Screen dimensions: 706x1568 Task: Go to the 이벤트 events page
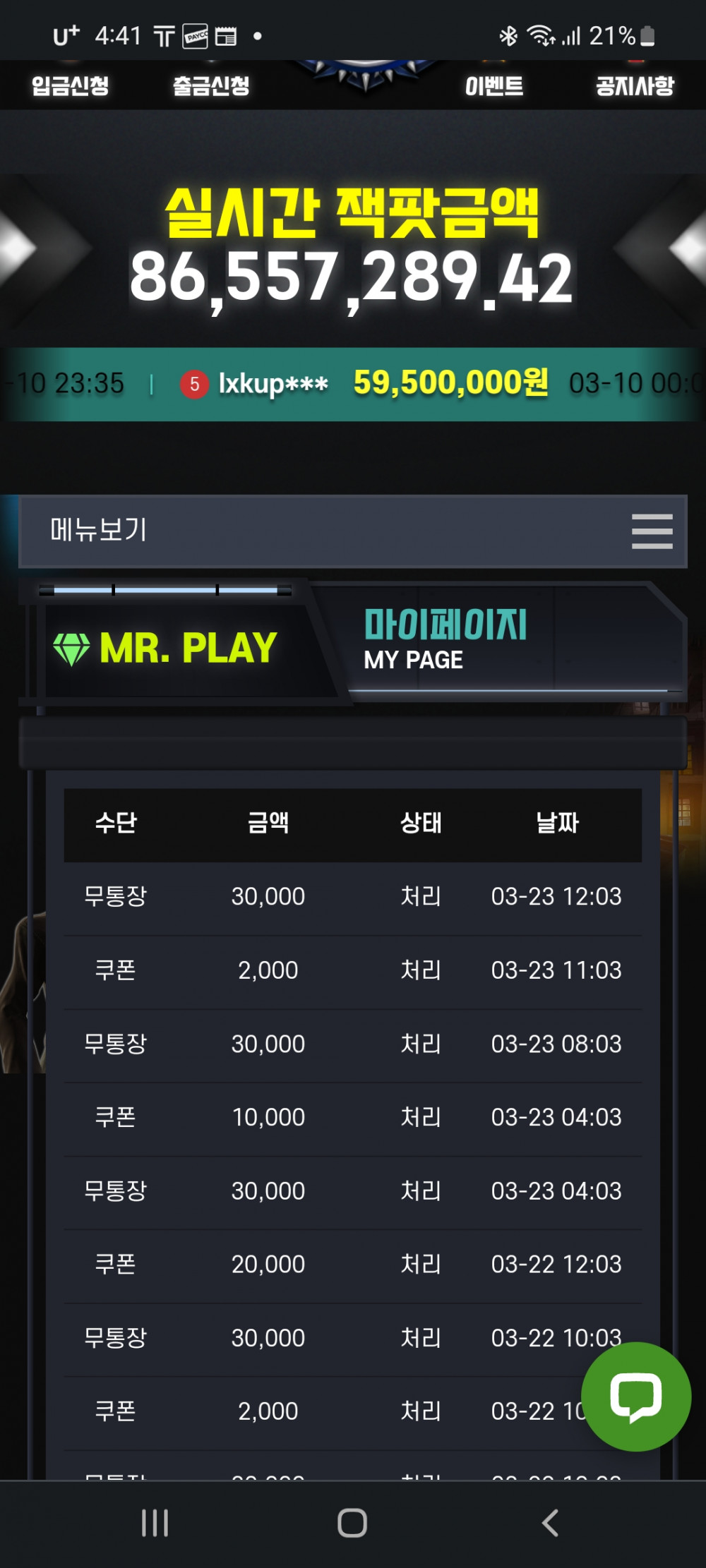coord(494,86)
